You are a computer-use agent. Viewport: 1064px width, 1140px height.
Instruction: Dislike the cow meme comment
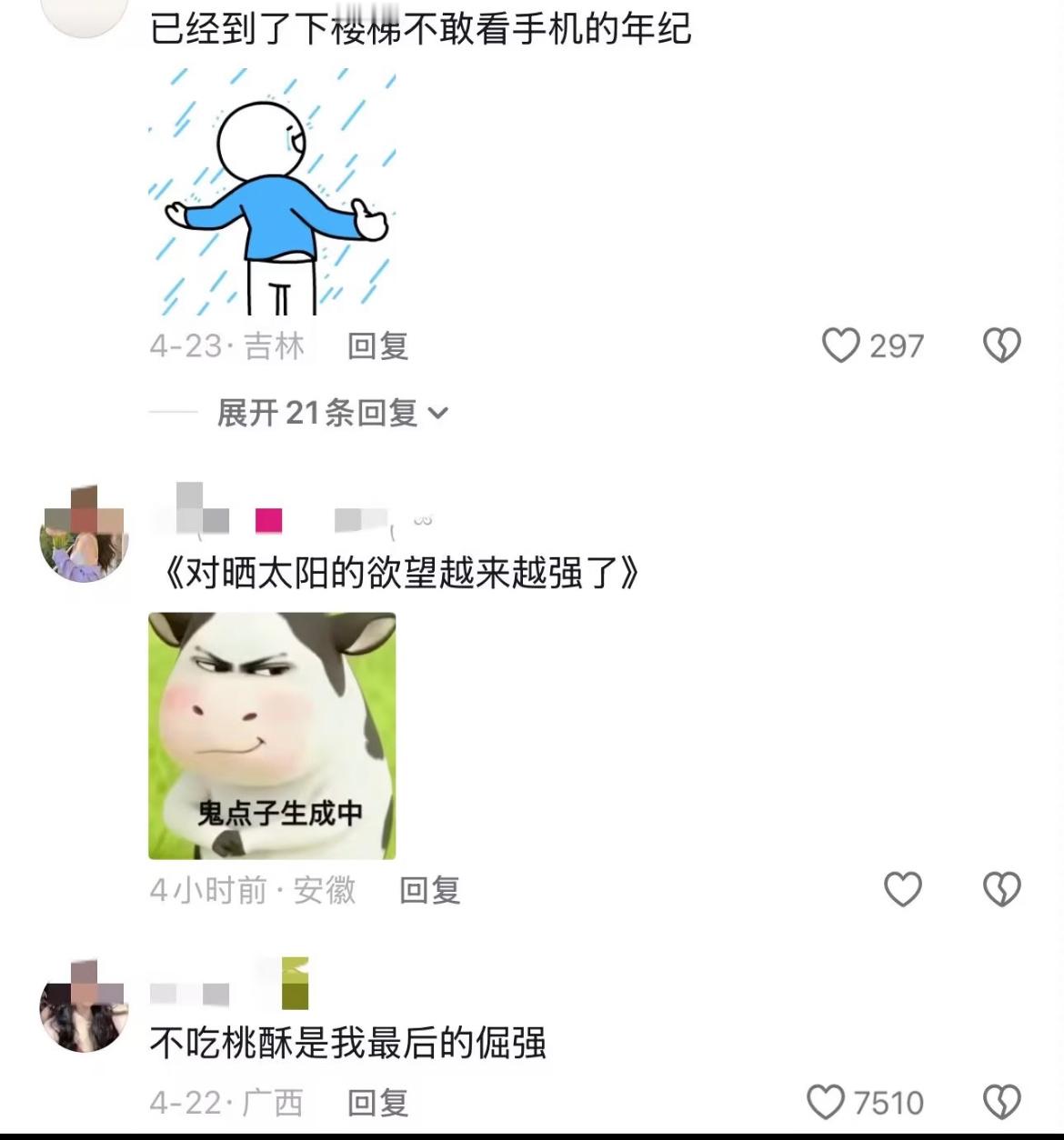point(1001,890)
